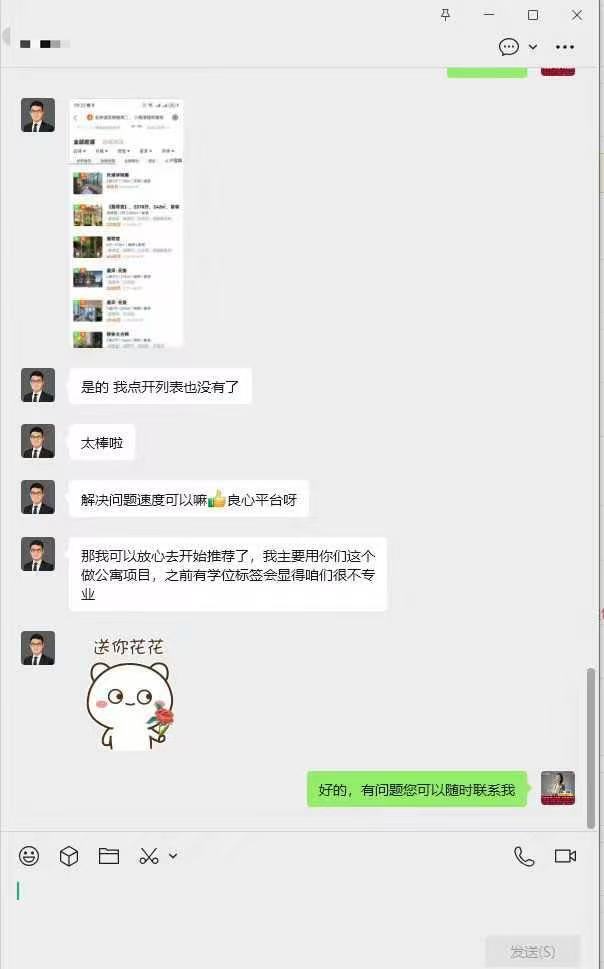Attach a file via the folder icon

pyautogui.click(x=109, y=856)
